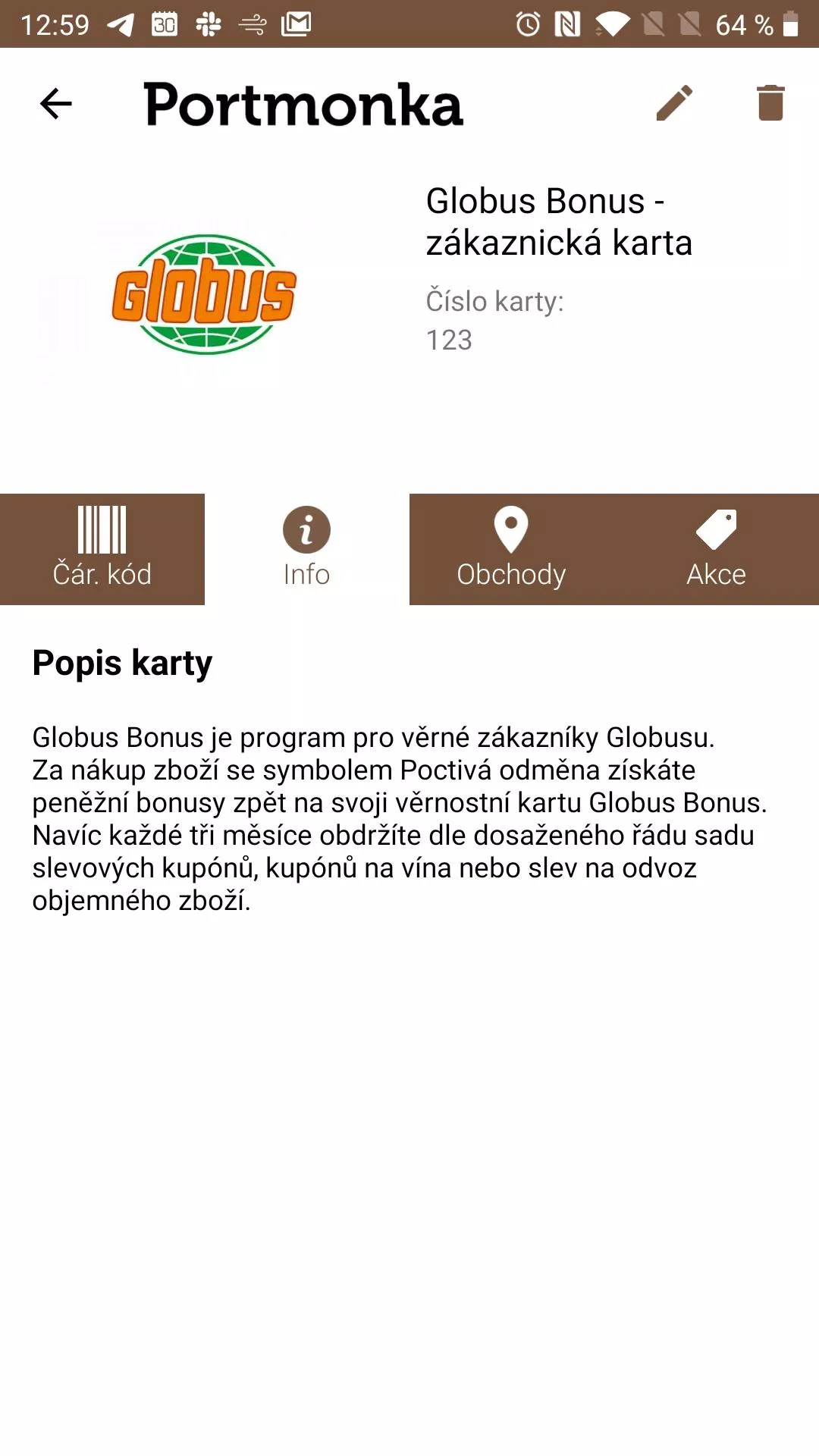Delete this card via the trash icon
Image resolution: width=819 pixels, height=1456 pixels.
tap(770, 102)
